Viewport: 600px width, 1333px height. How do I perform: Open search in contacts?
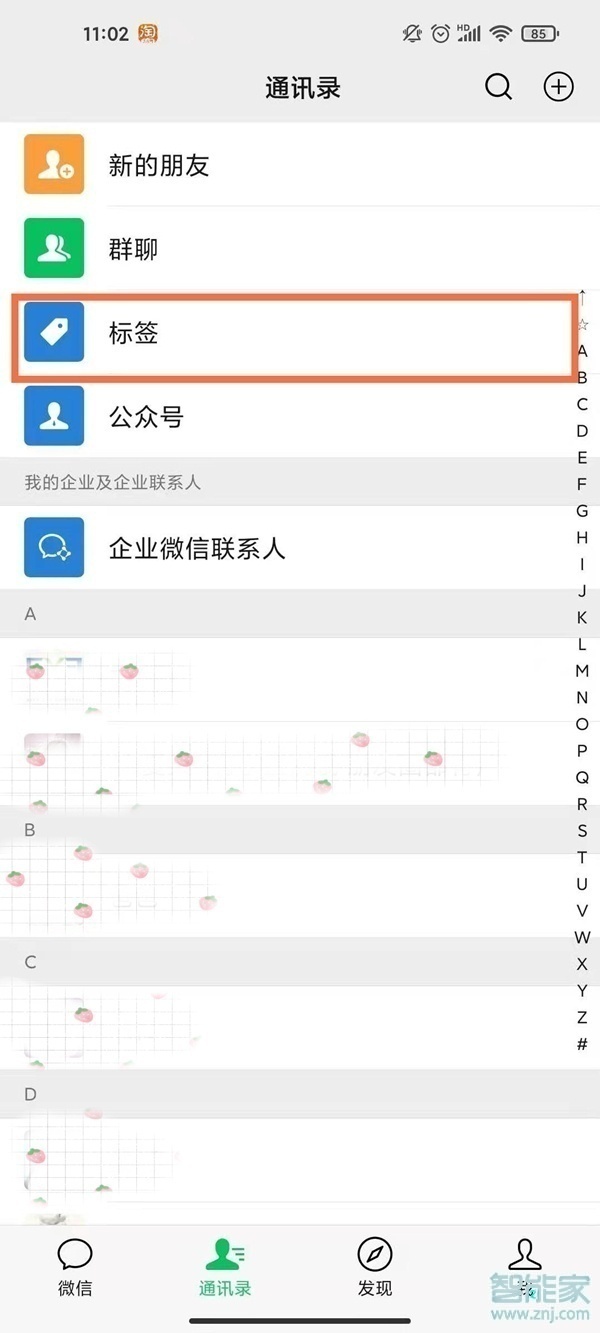(x=498, y=87)
